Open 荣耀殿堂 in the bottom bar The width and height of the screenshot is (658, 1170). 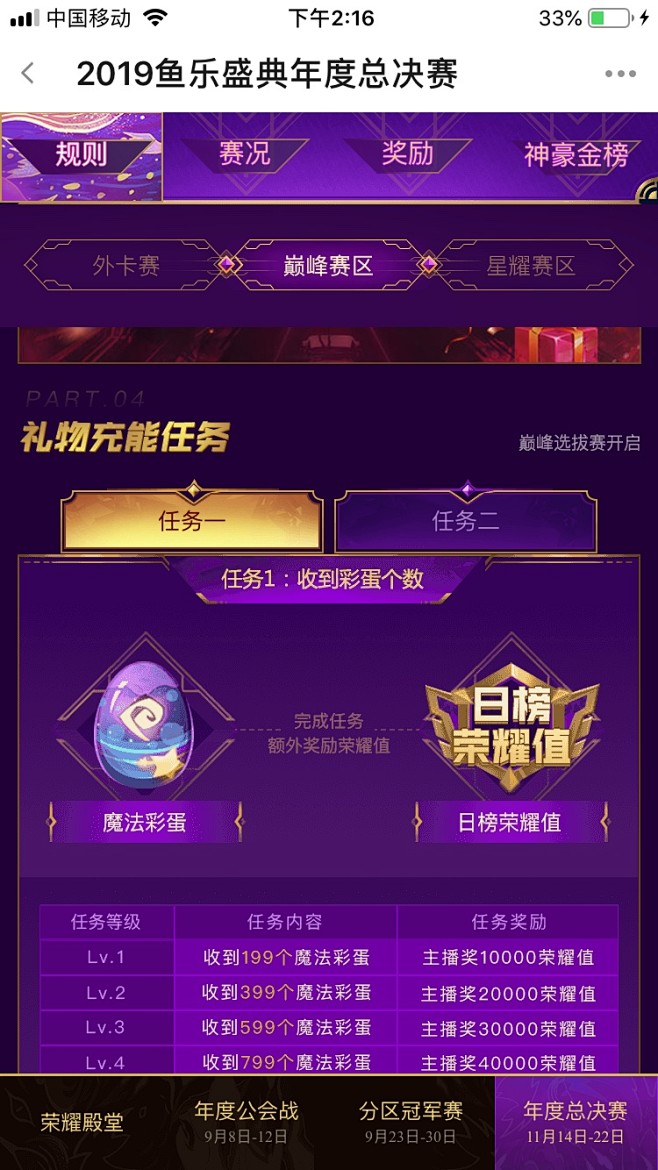pyautogui.click(x=82, y=1122)
